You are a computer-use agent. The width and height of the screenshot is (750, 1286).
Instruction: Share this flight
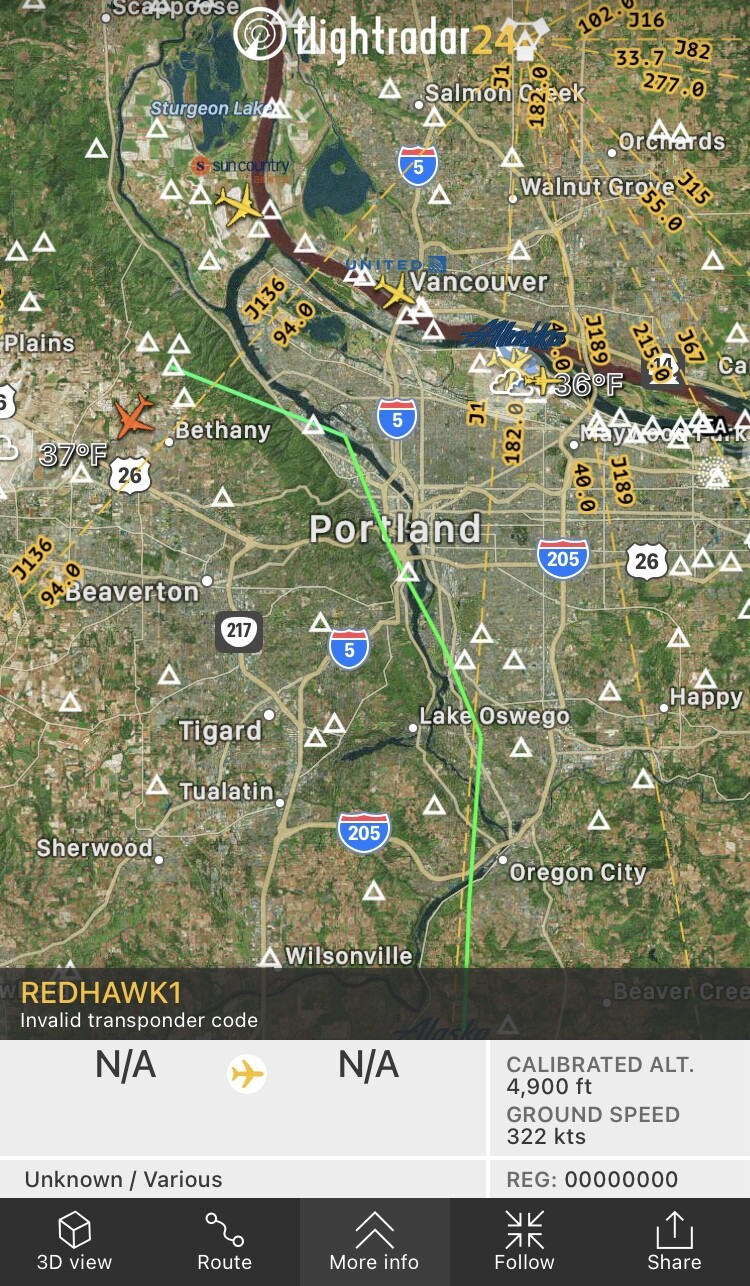674,1242
